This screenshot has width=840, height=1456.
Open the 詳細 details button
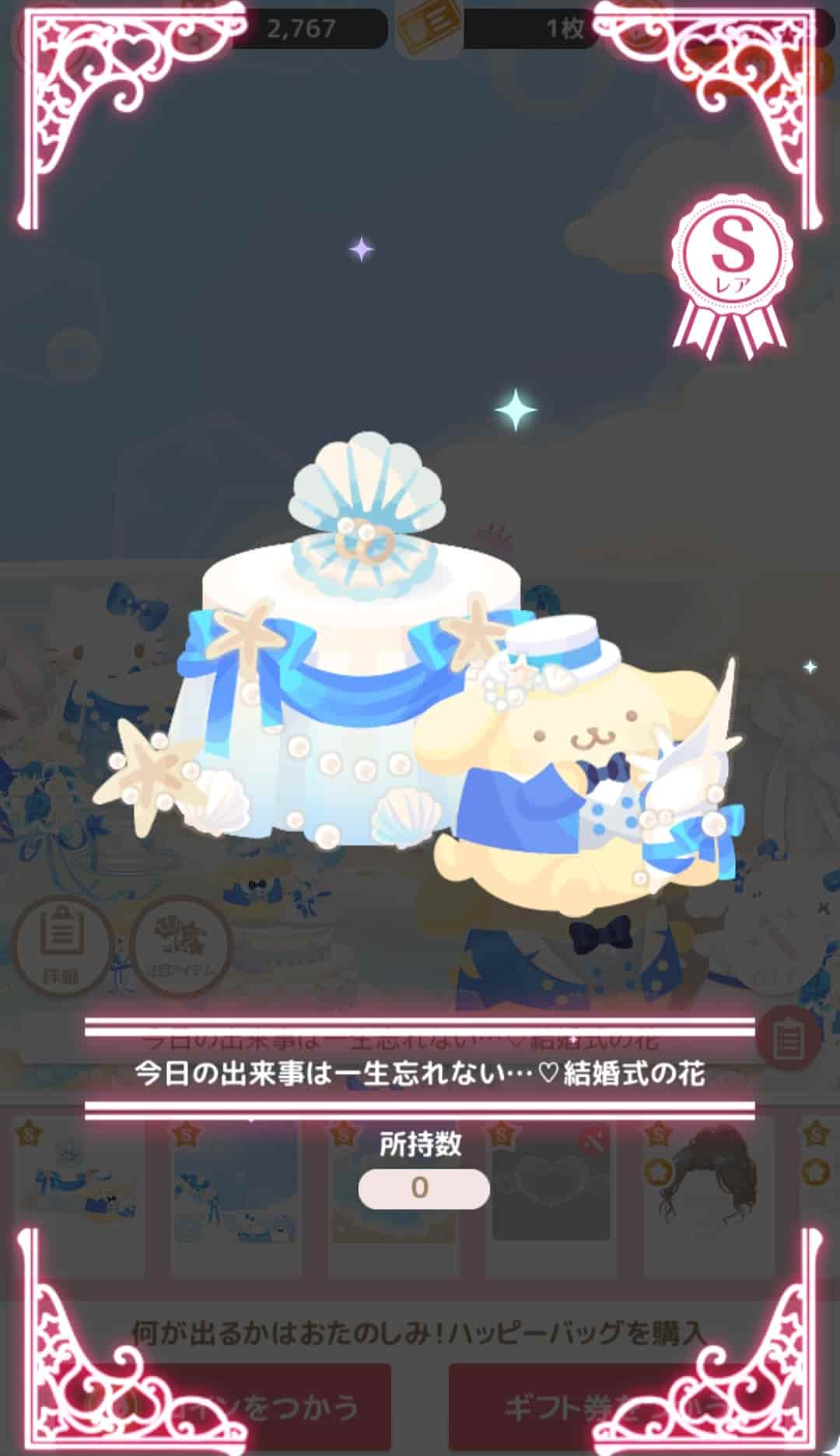tap(61, 945)
